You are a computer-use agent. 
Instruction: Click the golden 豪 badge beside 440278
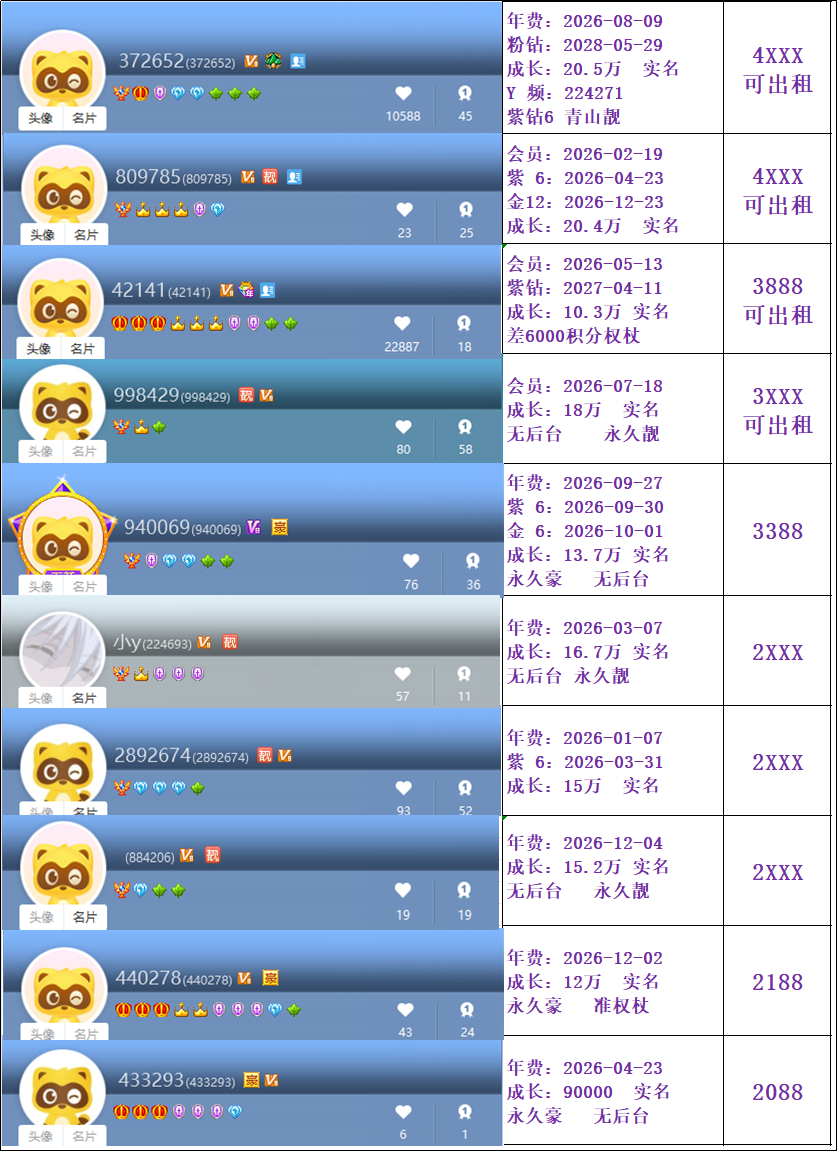pos(271,979)
